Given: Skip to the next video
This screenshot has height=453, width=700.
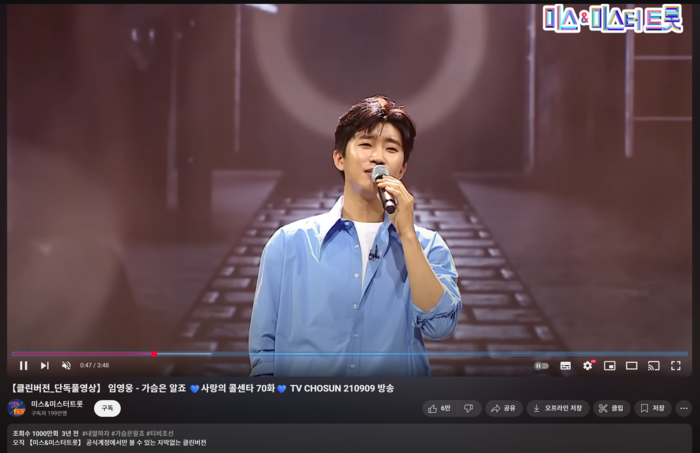Looking at the screenshot, I should click(x=44, y=366).
